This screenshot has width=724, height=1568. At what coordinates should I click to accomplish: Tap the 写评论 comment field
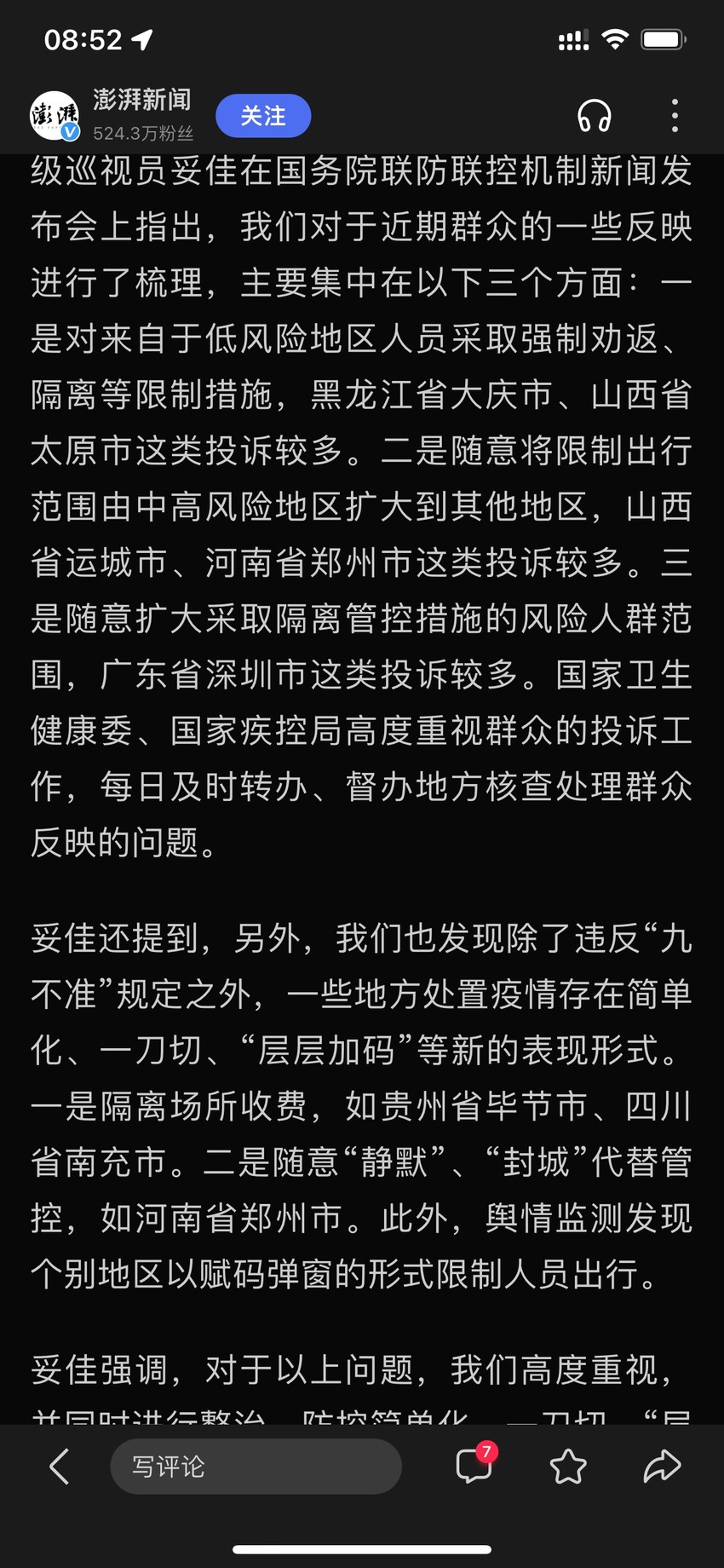[256, 1467]
